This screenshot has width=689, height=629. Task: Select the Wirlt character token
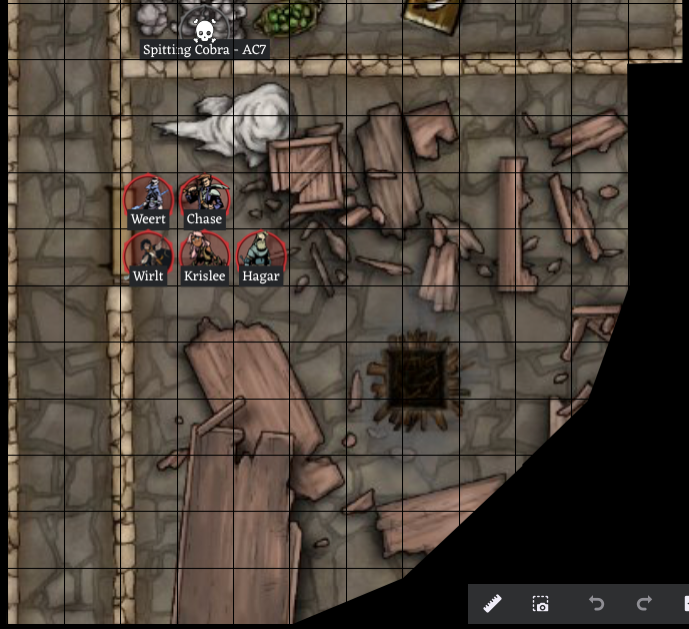(148, 254)
